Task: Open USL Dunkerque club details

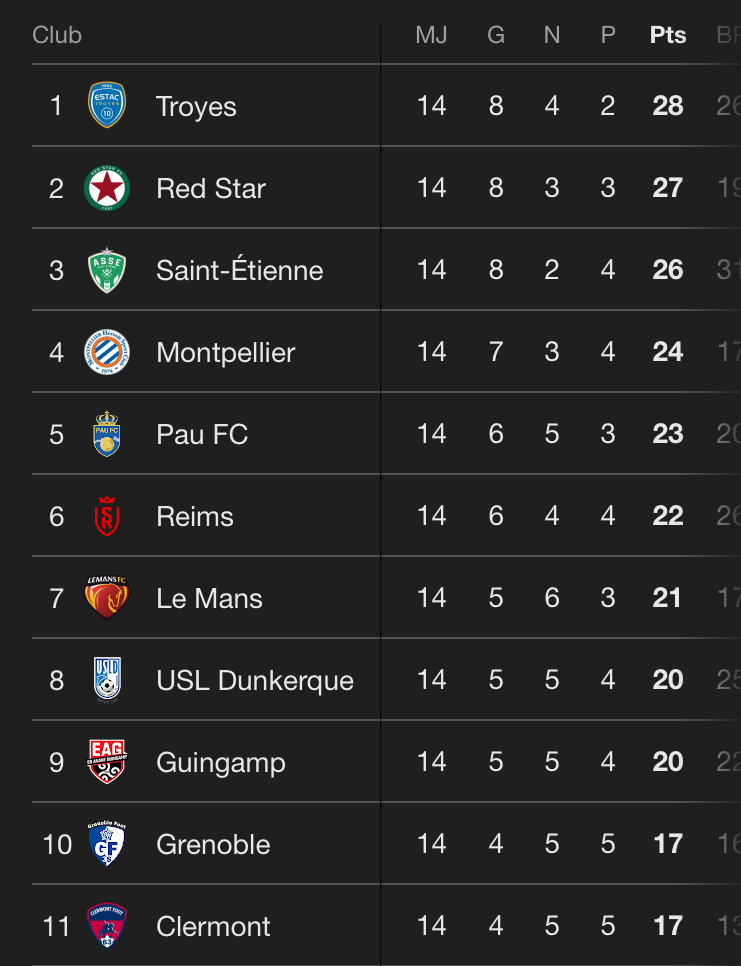Action: tap(254, 680)
